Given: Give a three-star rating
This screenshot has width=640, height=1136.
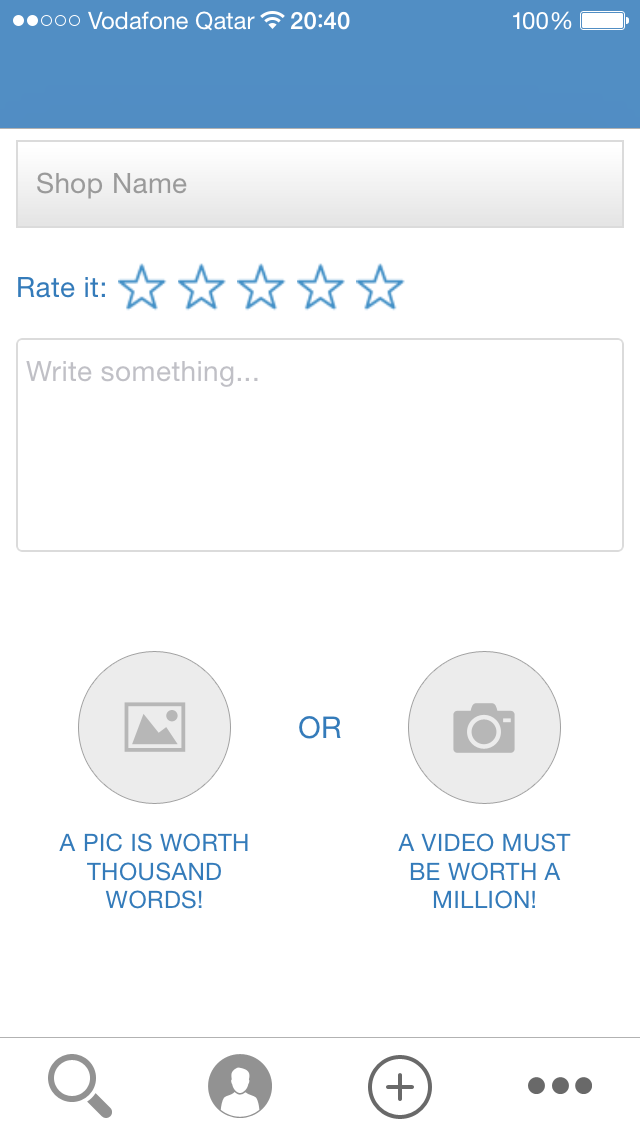Looking at the screenshot, I should pyautogui.click(x=260, y=288).
